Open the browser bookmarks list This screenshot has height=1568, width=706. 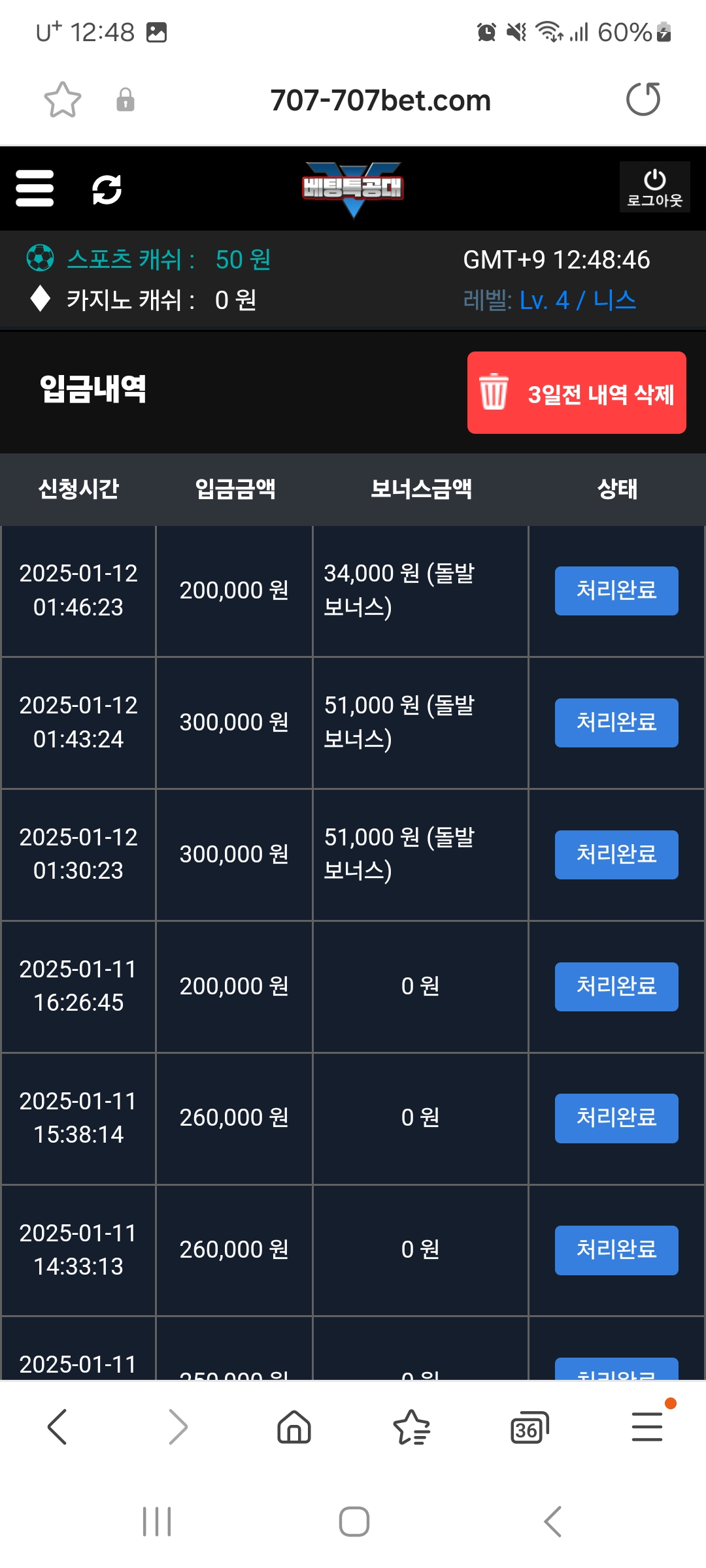411,1427
